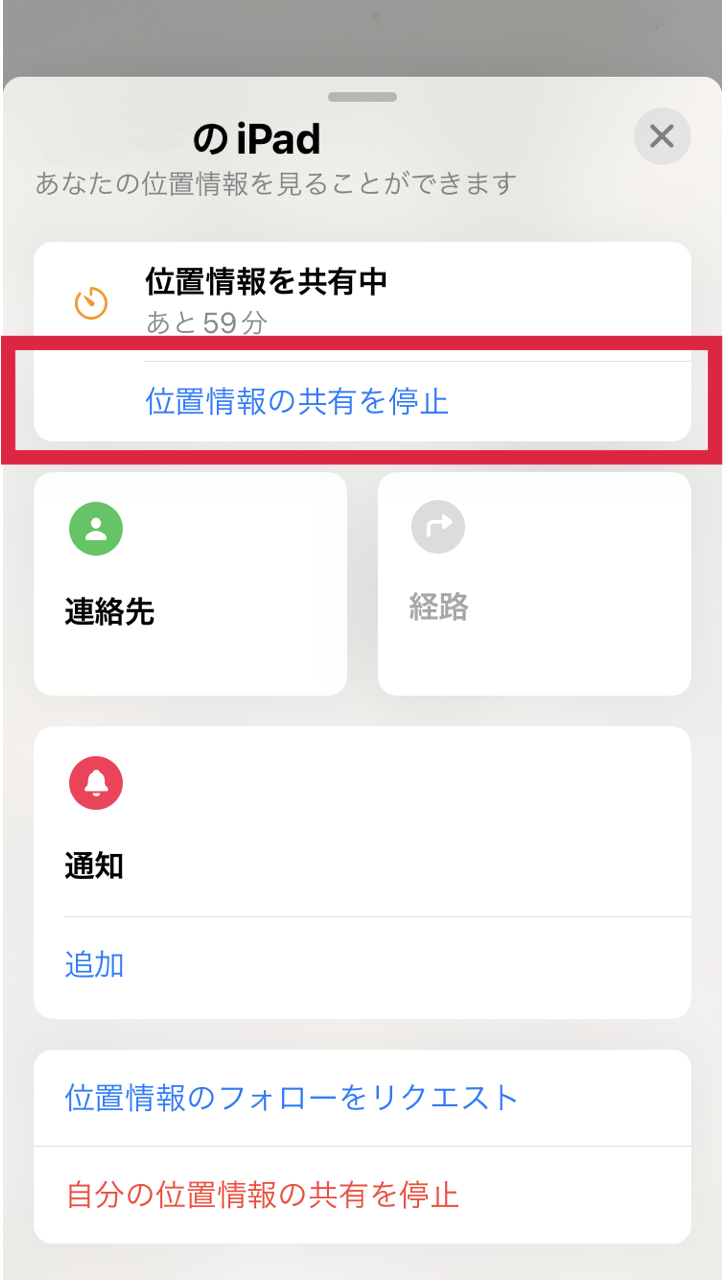Open the 連絡先 card
Screen dimensions: 723x1280
tap(190, 584)
